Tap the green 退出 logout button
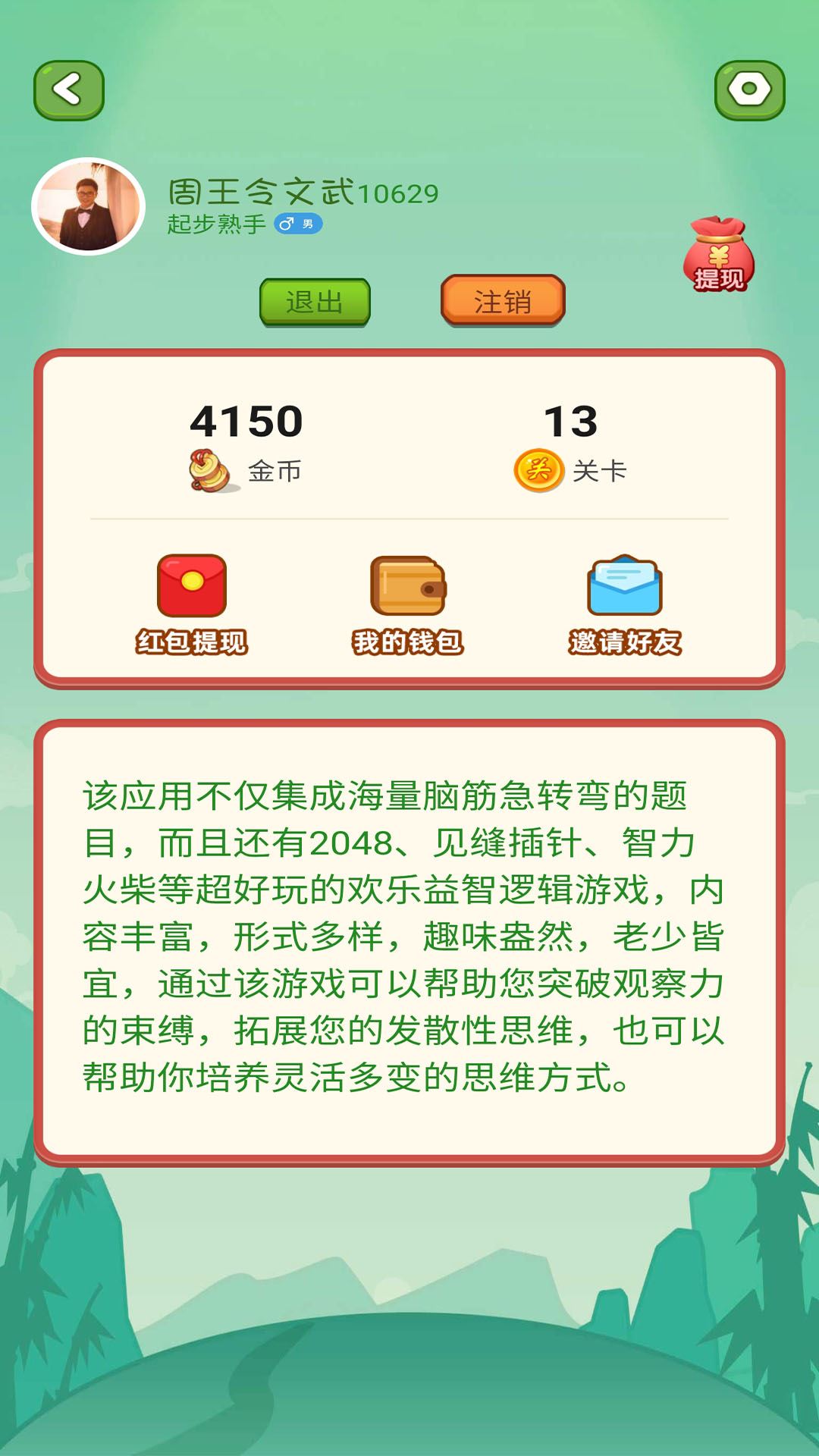 pos(315,302)
